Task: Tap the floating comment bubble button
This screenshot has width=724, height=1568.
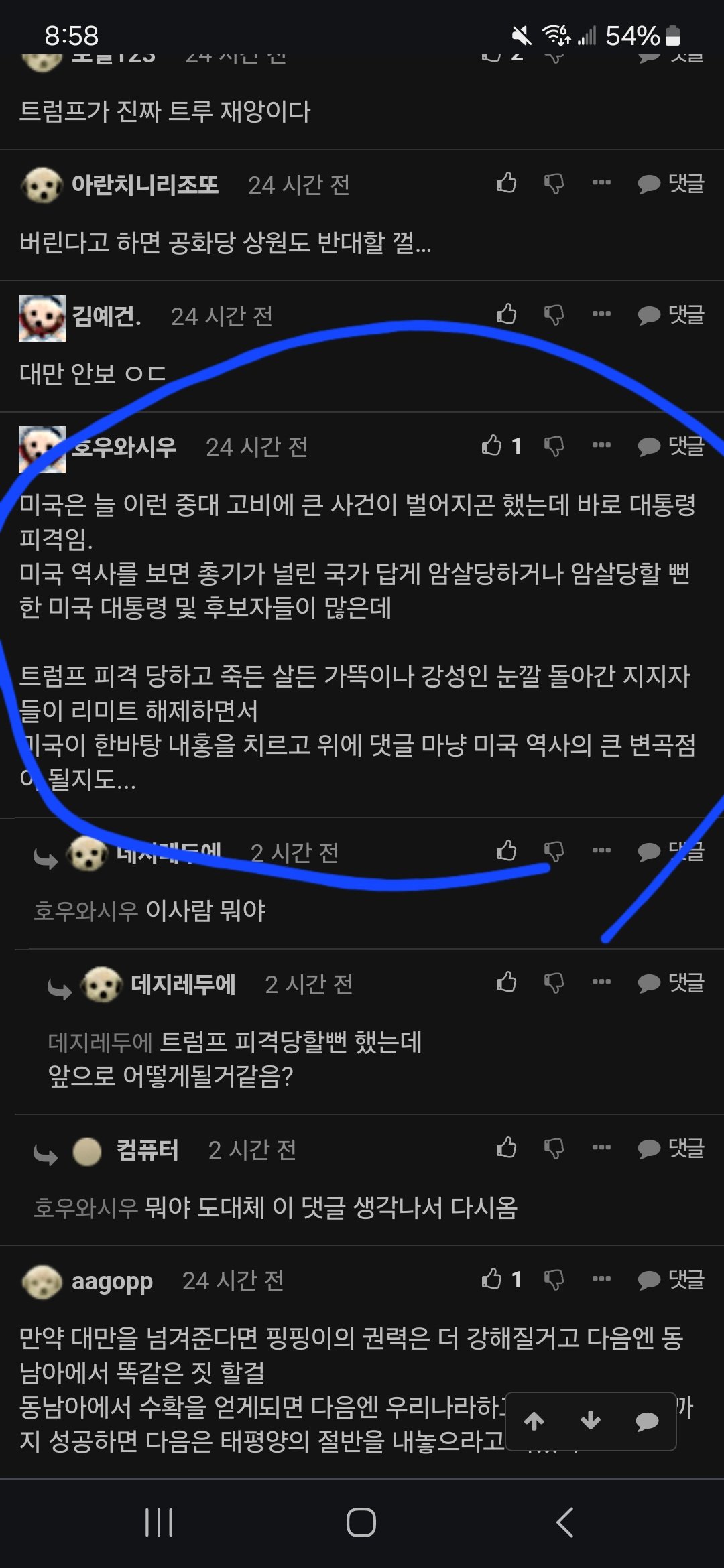Action: pyautogui.click(x=647, y=1421)
